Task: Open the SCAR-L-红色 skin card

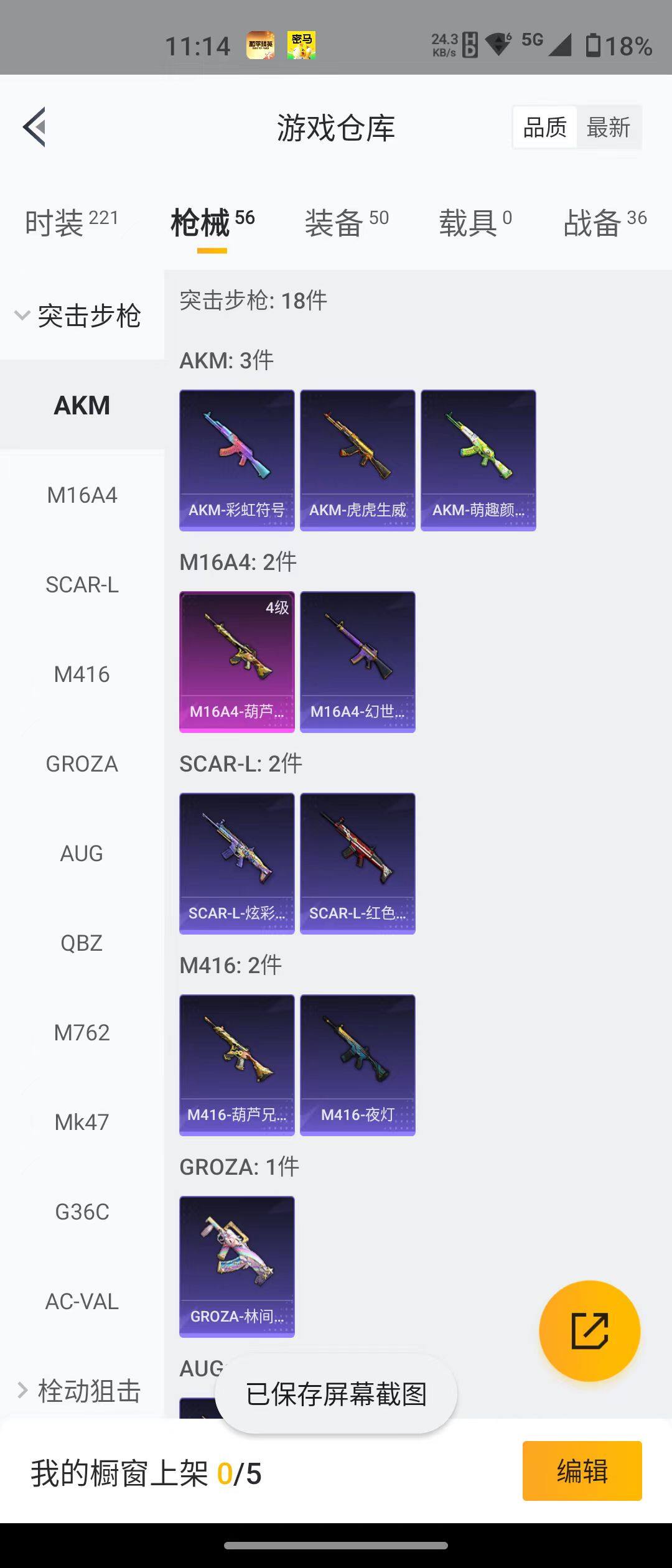Action: 357,863
